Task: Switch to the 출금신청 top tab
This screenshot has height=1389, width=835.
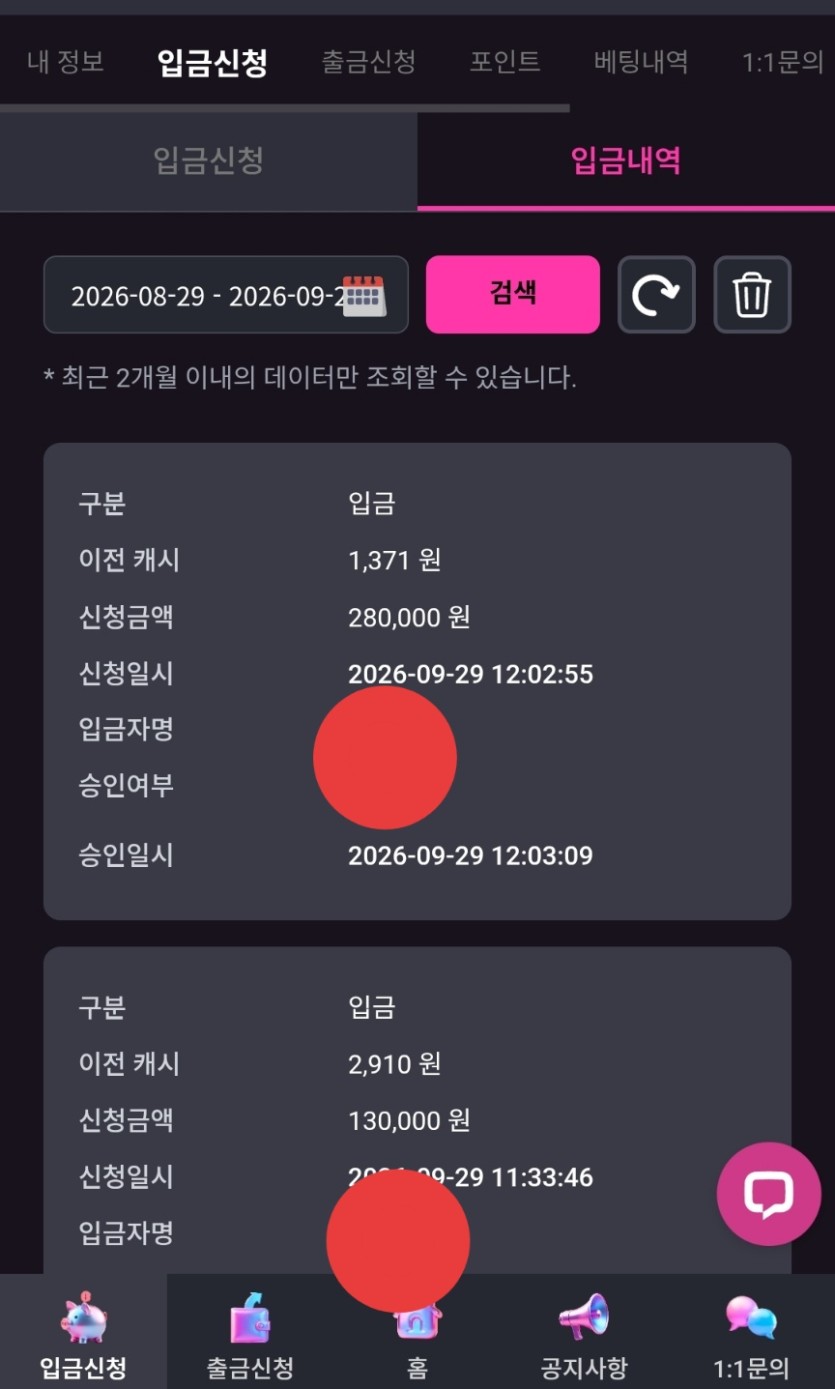Action: 368,62
